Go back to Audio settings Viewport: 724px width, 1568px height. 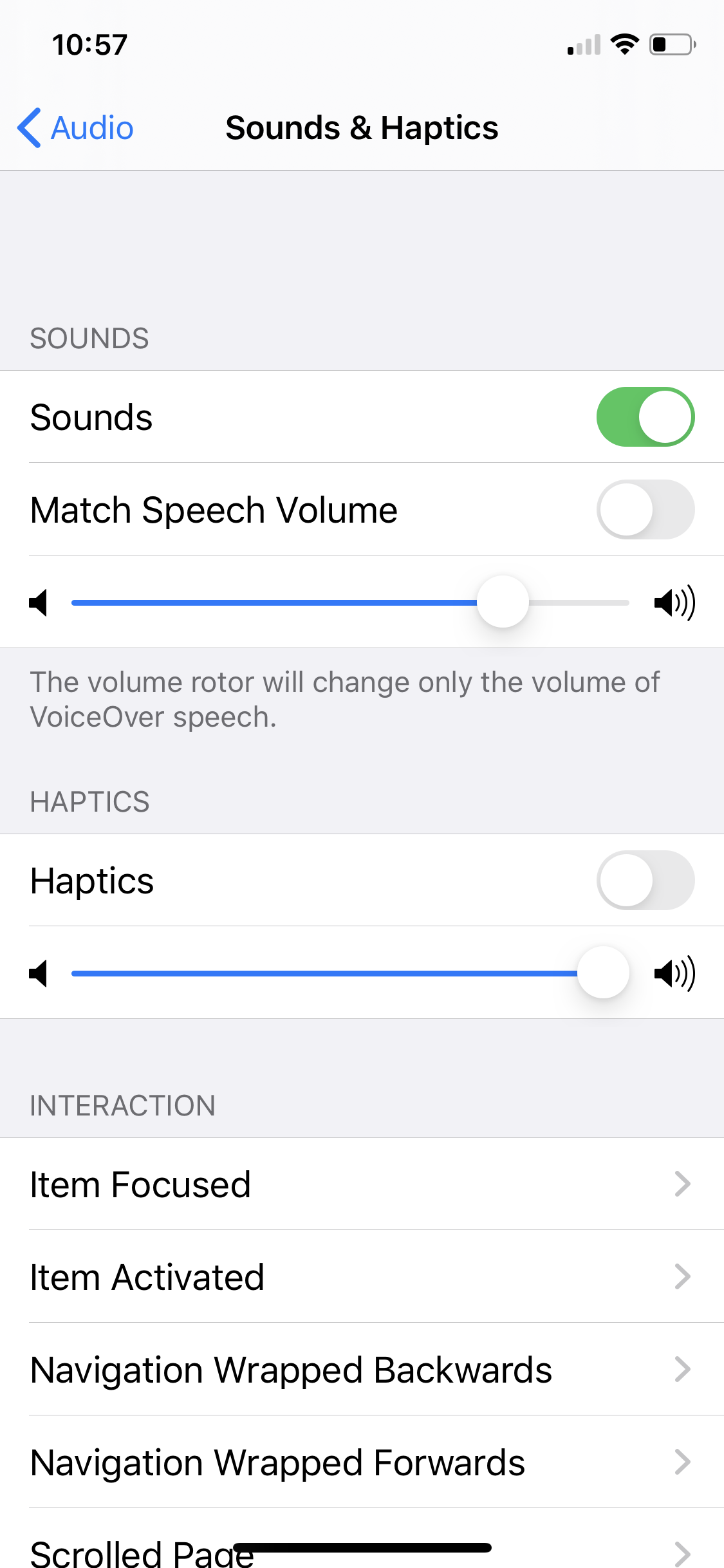click(x=76, y=128)
